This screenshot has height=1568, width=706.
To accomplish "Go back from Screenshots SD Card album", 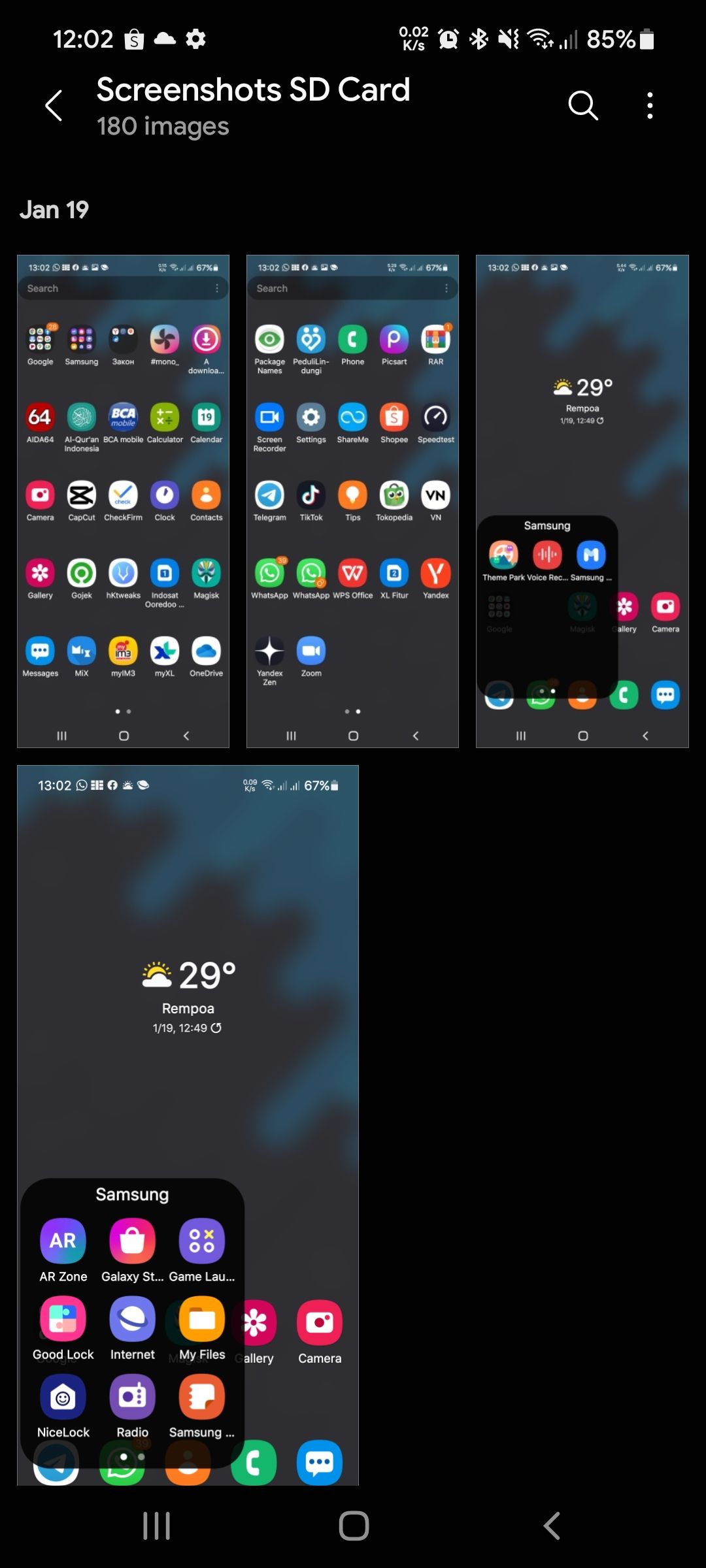I will [x=54, y=106].
